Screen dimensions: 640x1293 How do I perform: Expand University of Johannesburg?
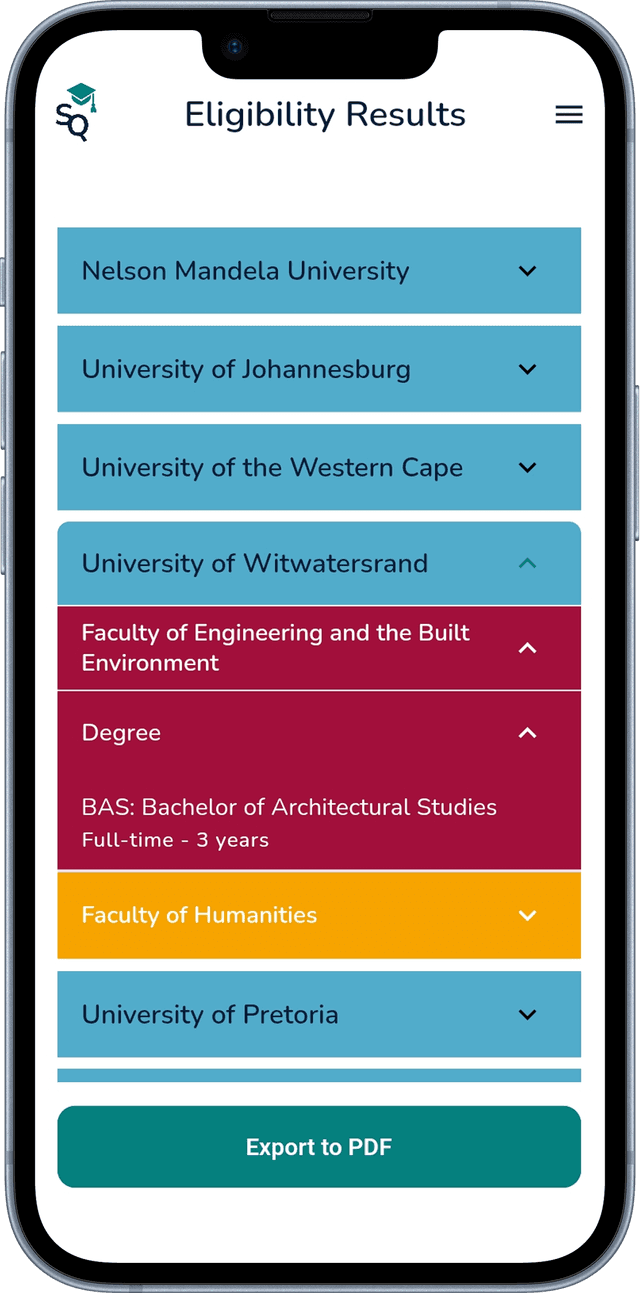click(527, 369)
